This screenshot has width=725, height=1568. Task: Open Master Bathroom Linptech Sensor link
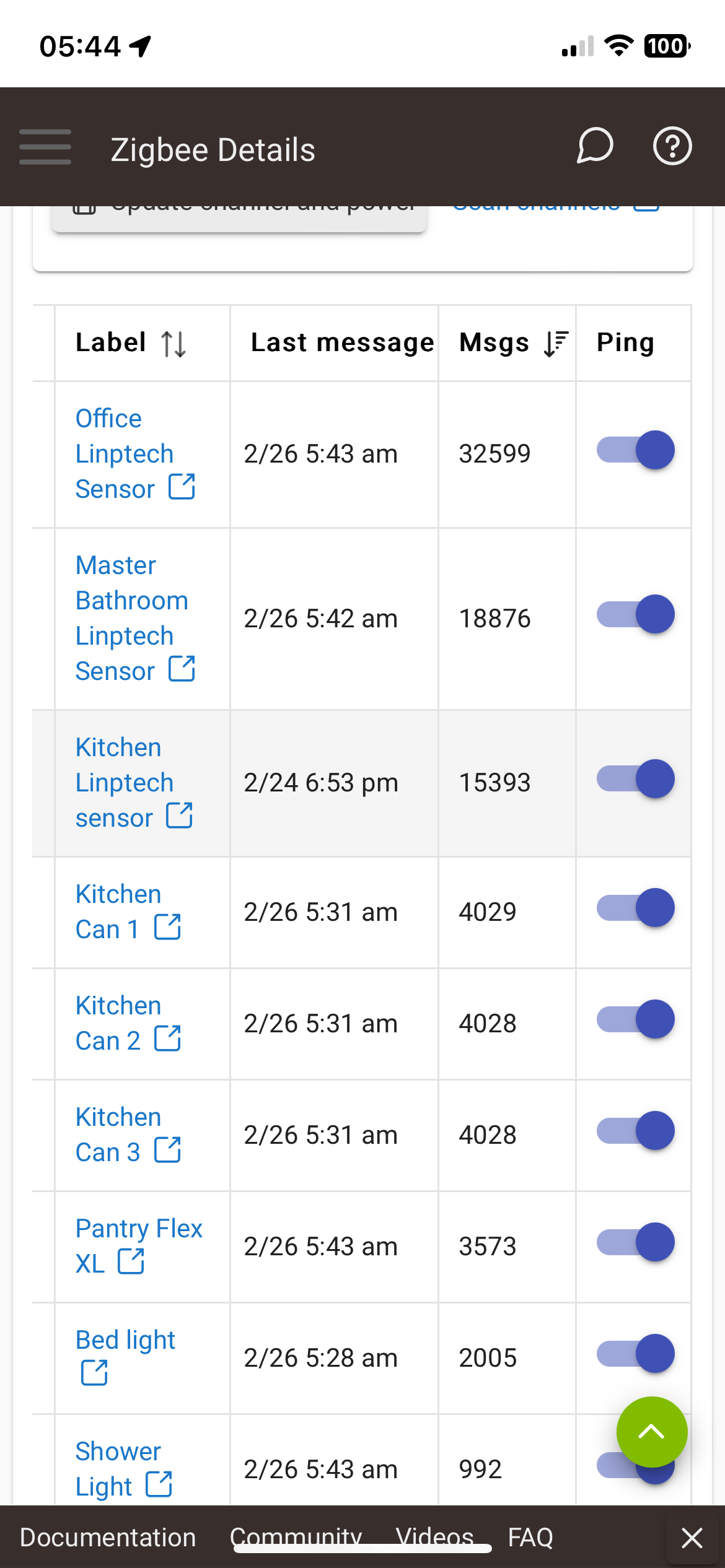(x=135, y=618)
